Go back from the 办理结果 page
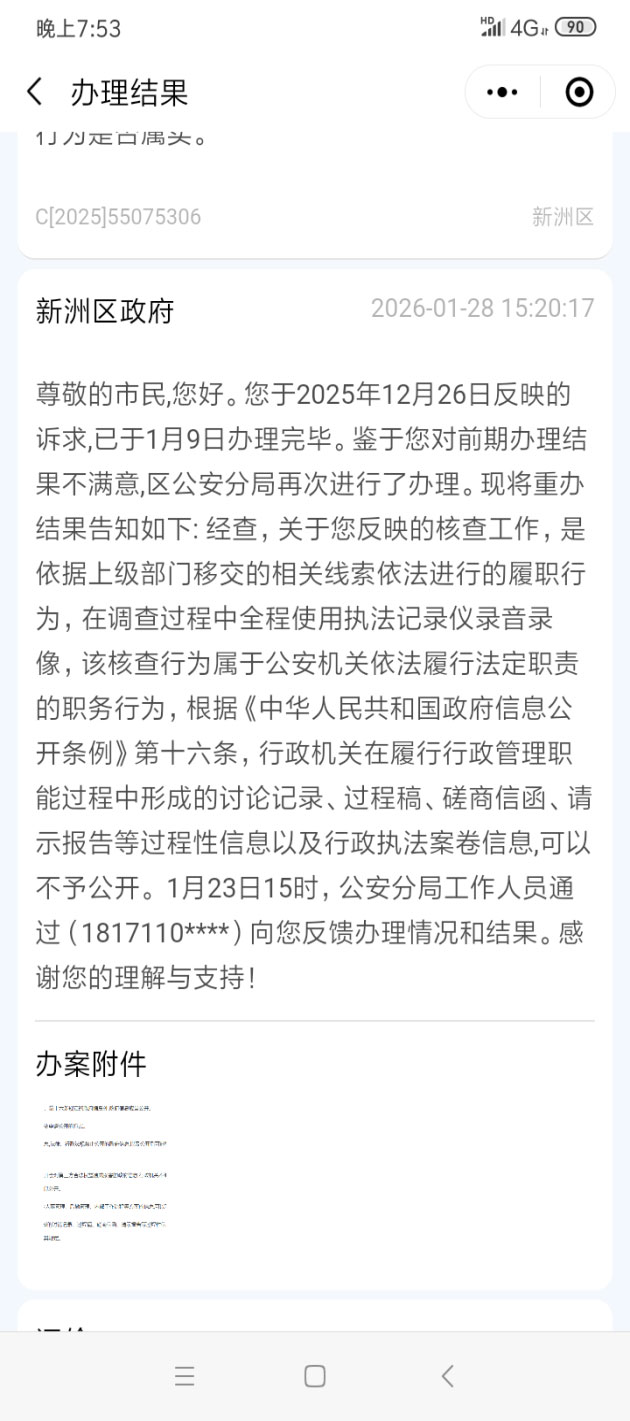The image size is (630, 1421). pyautogui.click(x=35, y=93)
